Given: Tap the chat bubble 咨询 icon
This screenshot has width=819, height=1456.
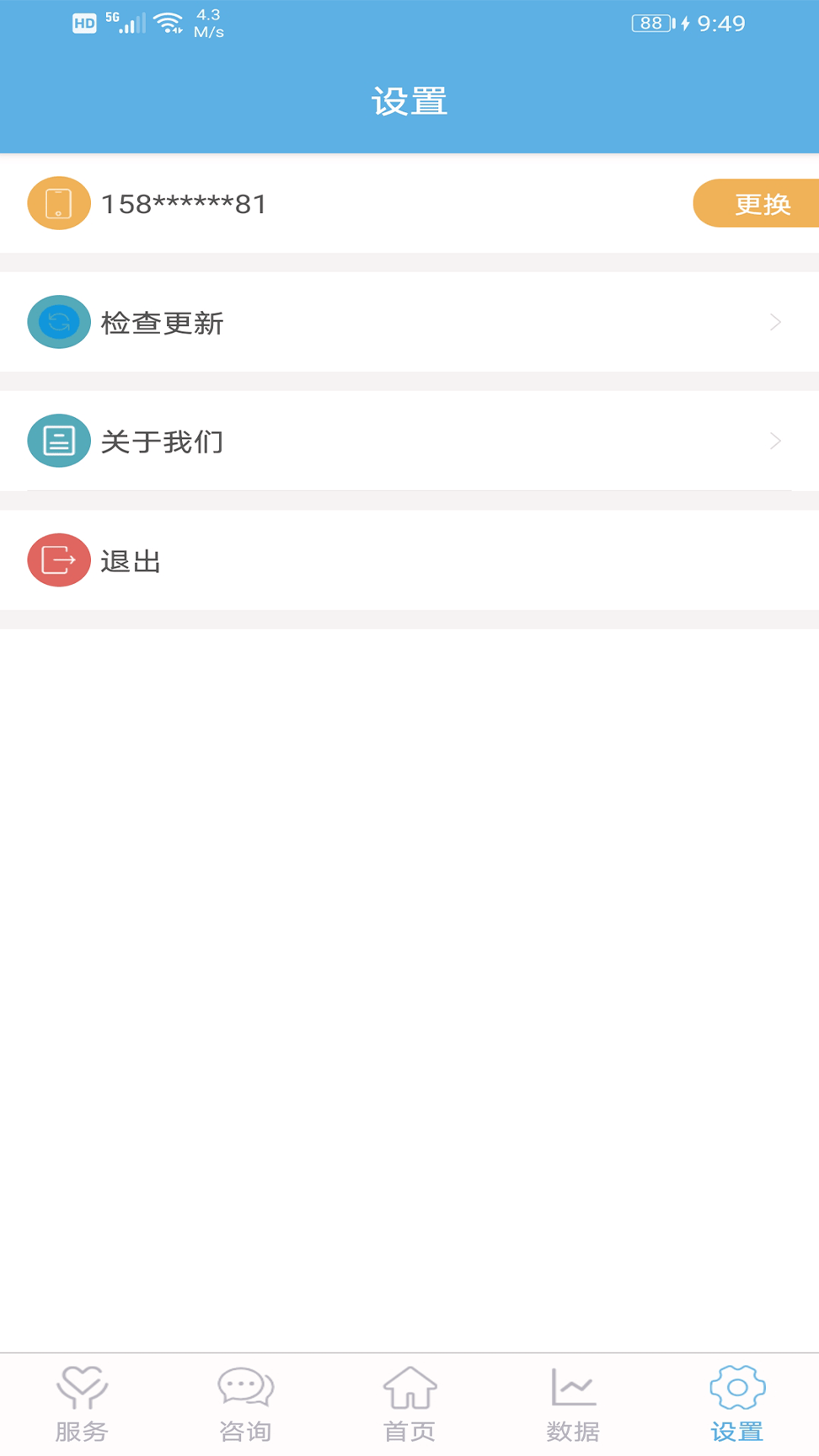Looking at the screenshot, I should (x=245, y=1384).
